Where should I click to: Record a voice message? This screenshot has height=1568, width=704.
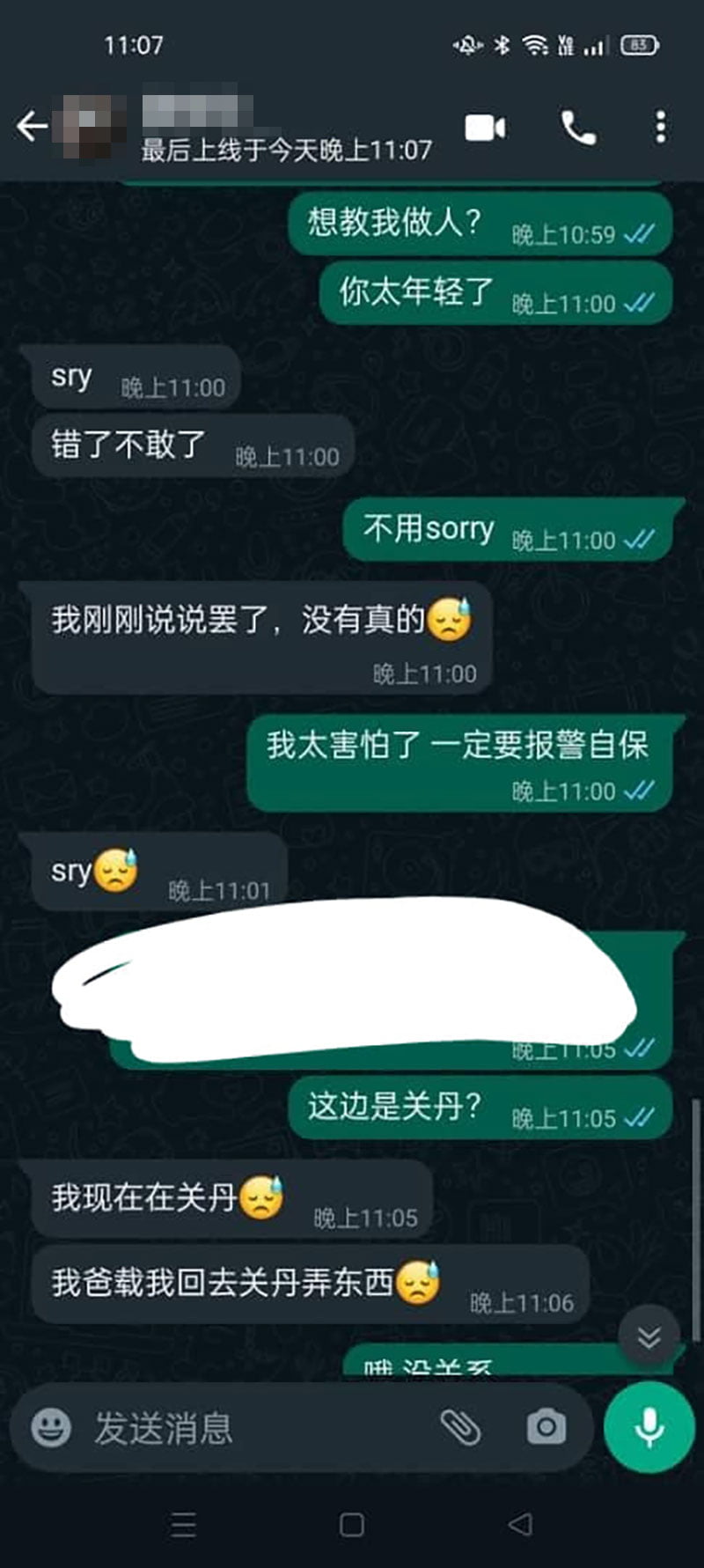tap(649, 1427)
